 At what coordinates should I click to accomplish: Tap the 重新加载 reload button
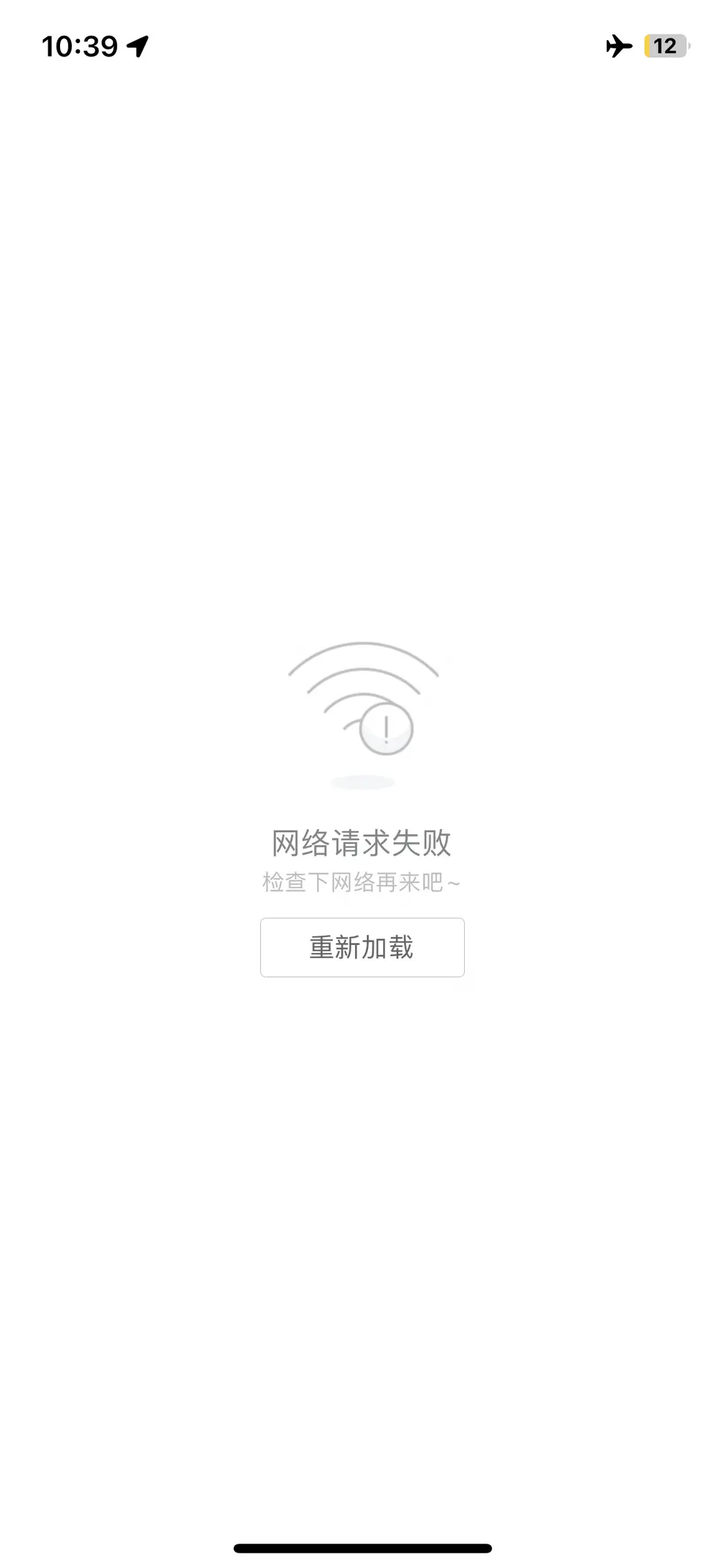click(362, 947)
